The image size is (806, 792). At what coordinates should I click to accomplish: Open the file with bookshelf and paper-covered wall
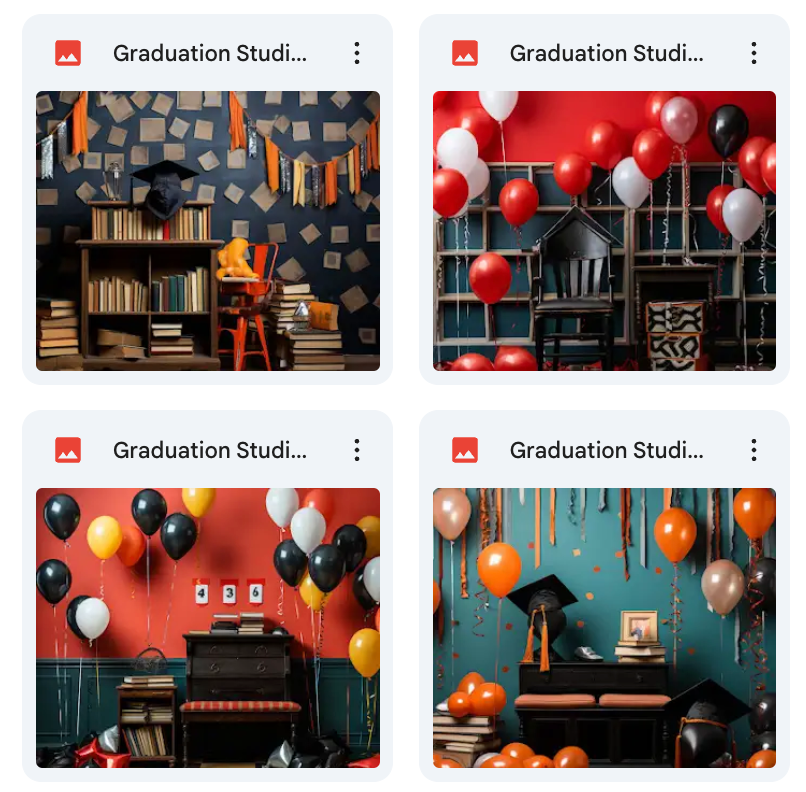(x=208, y=231)
